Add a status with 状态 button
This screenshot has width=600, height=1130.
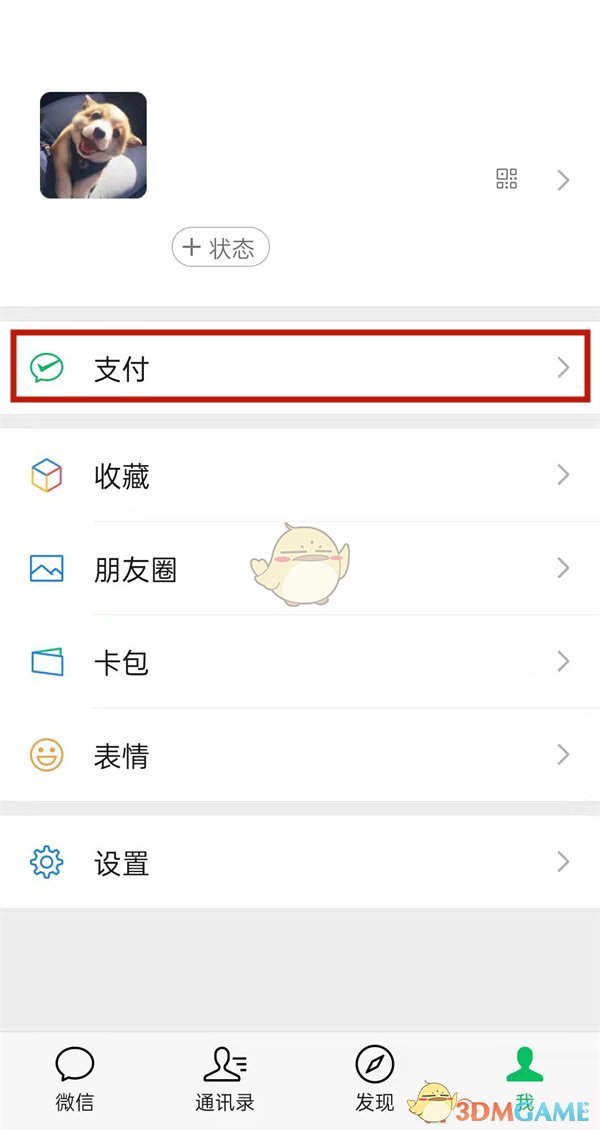click(x=220, y=248)
